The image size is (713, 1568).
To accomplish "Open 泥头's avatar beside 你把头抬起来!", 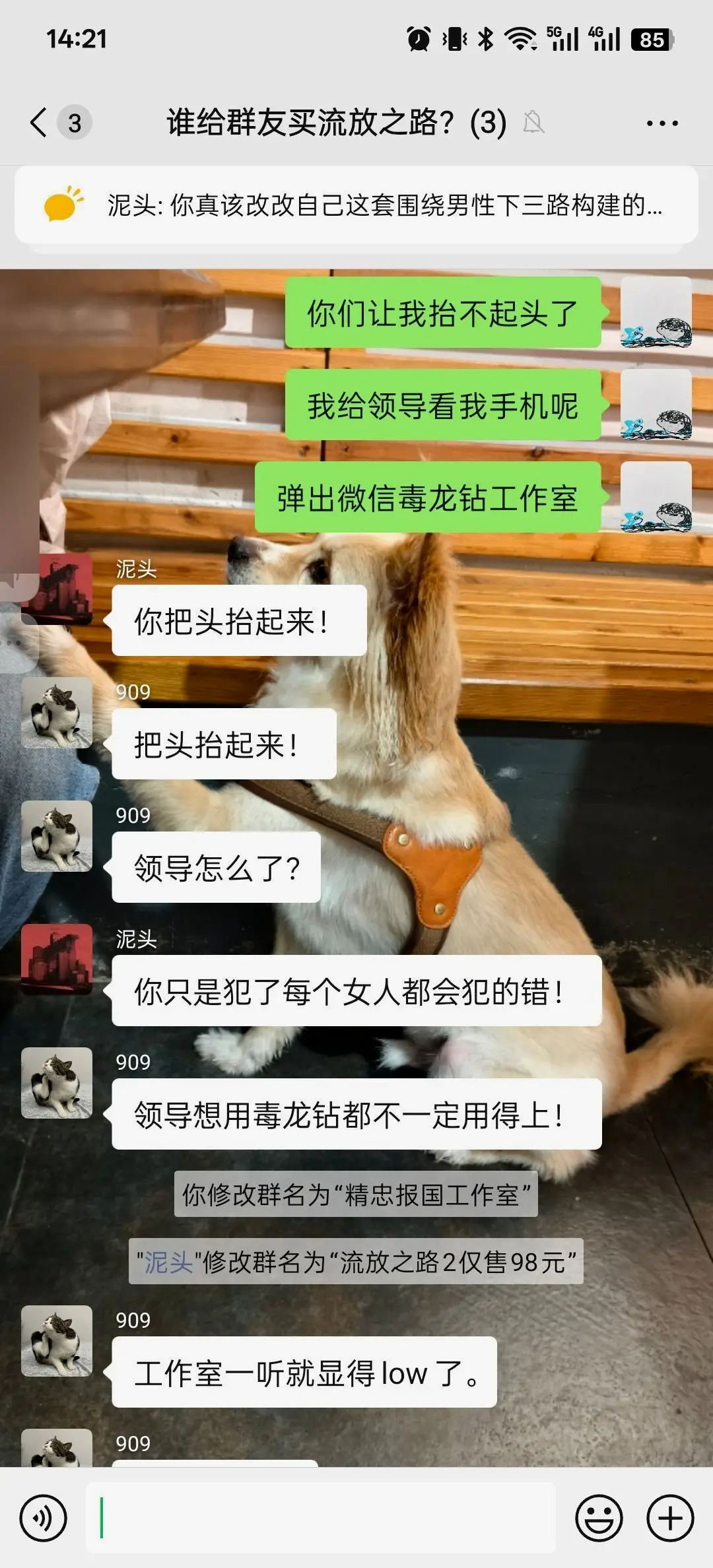I will click(x=57, y=589).
